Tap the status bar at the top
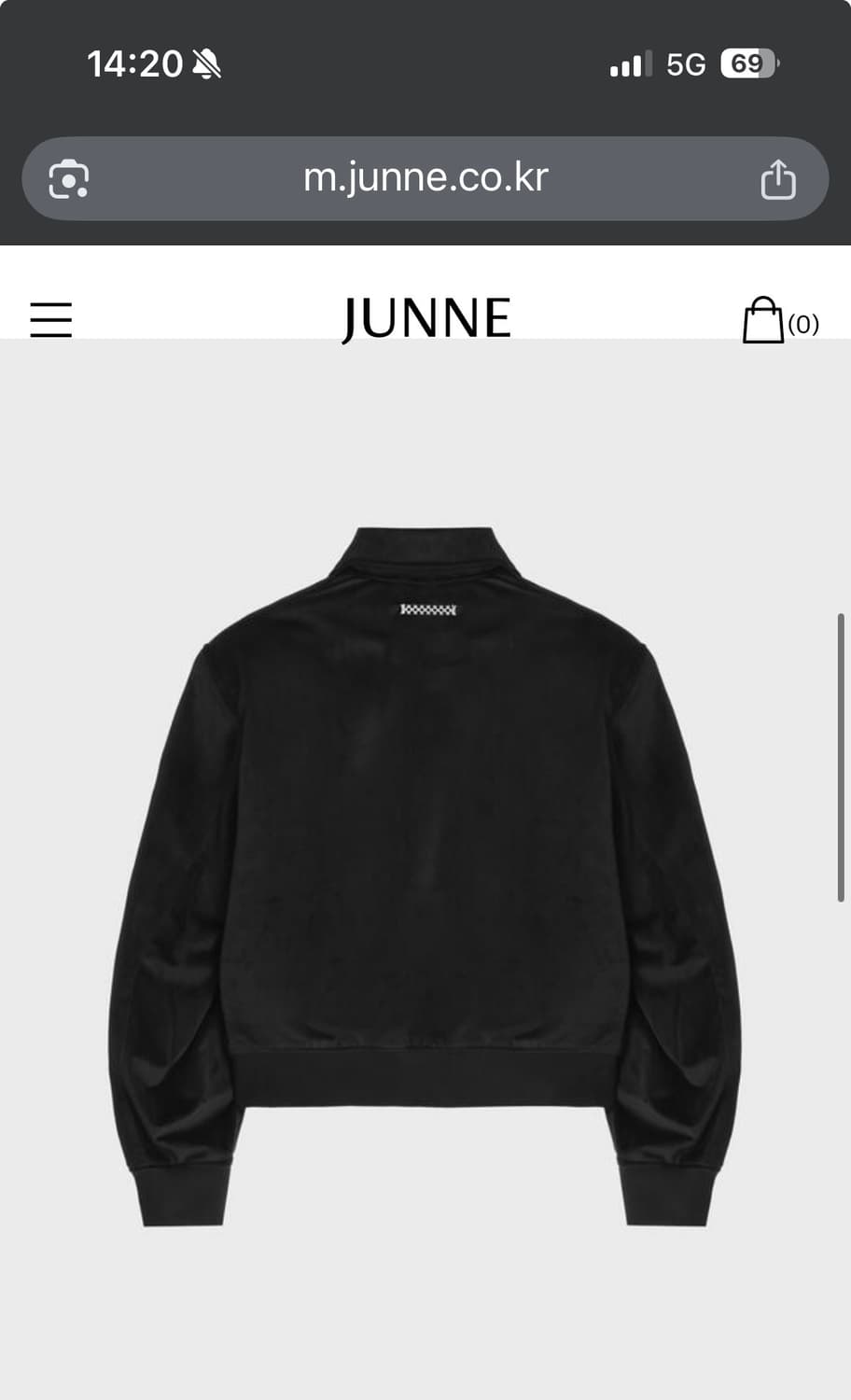851x1400 pixels. click(x=425, y=62)
